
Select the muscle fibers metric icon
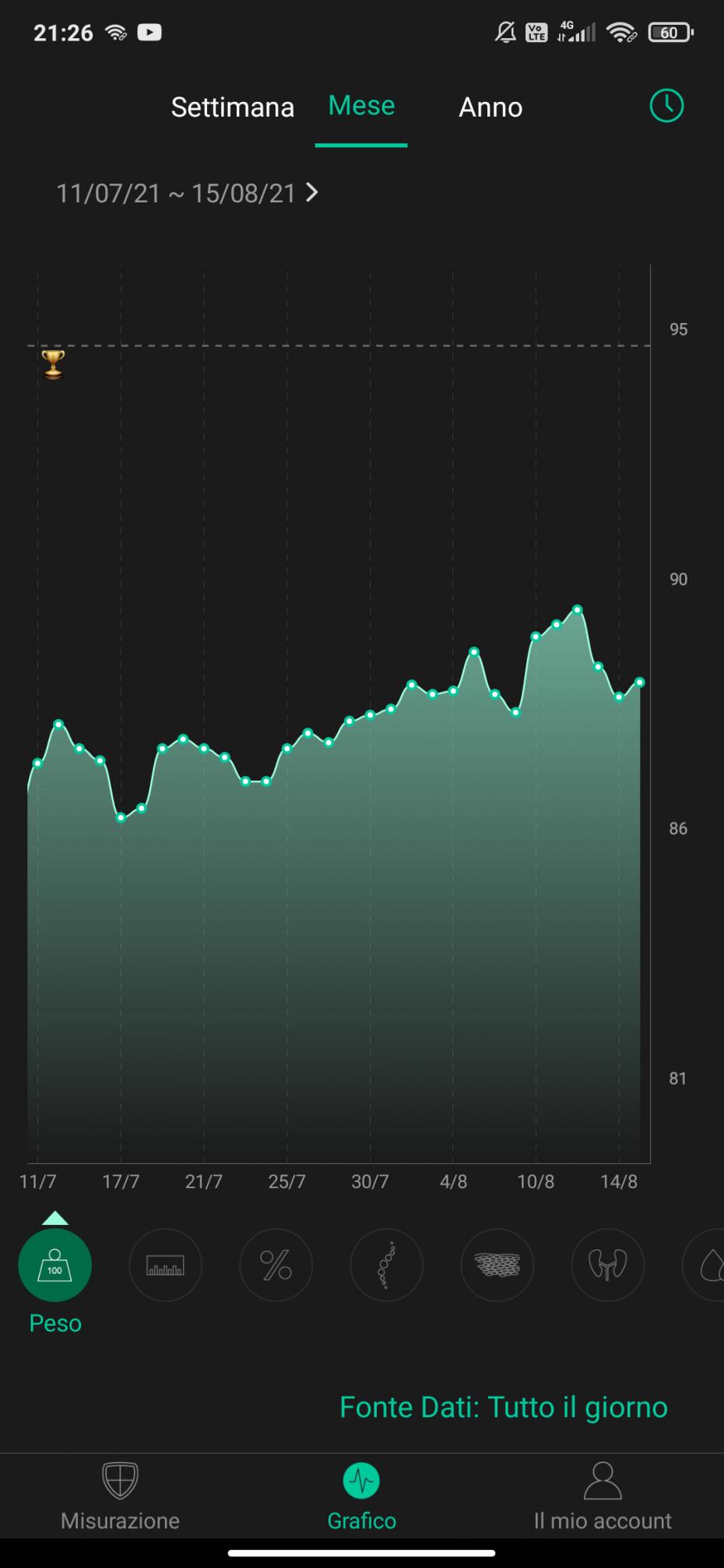pyautogui.click(x=497, y=1265)
